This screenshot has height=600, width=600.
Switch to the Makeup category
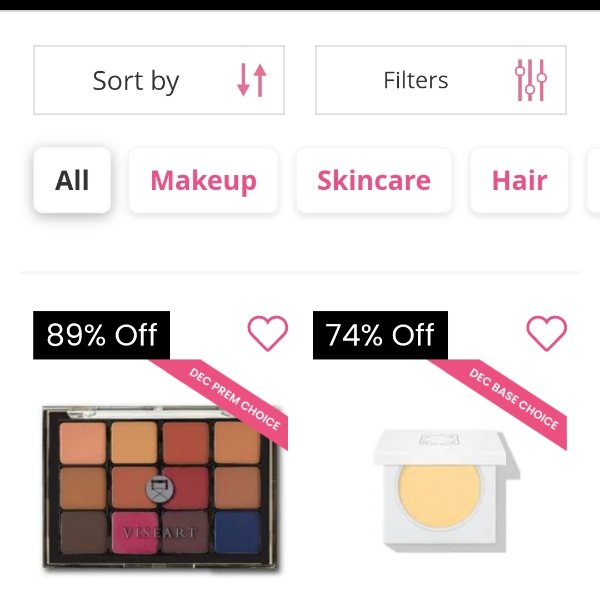203,181
